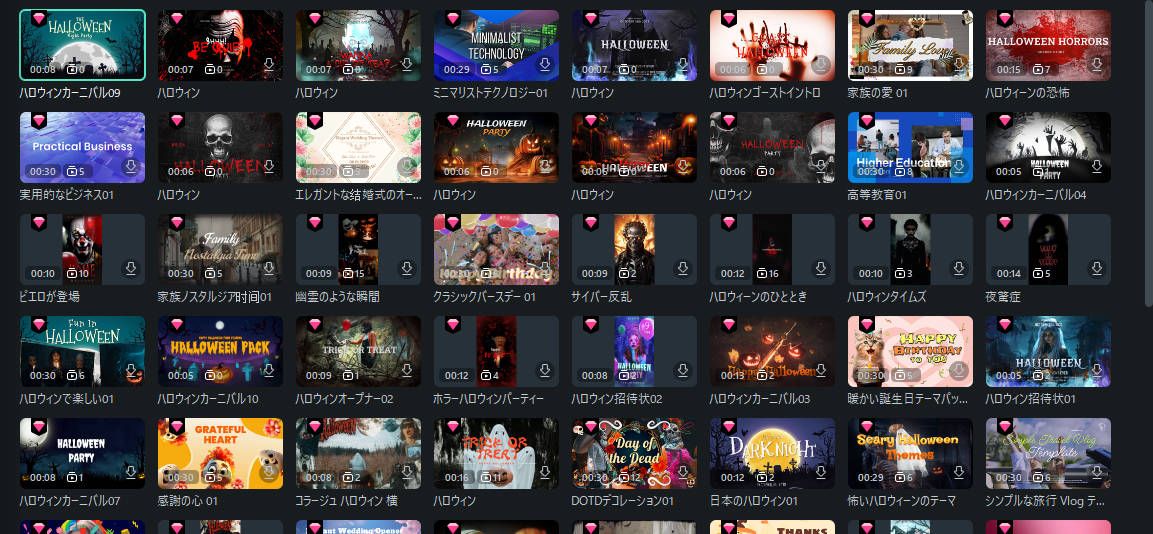Open the ハロウィンで楽しい01 template

point(82,350)
